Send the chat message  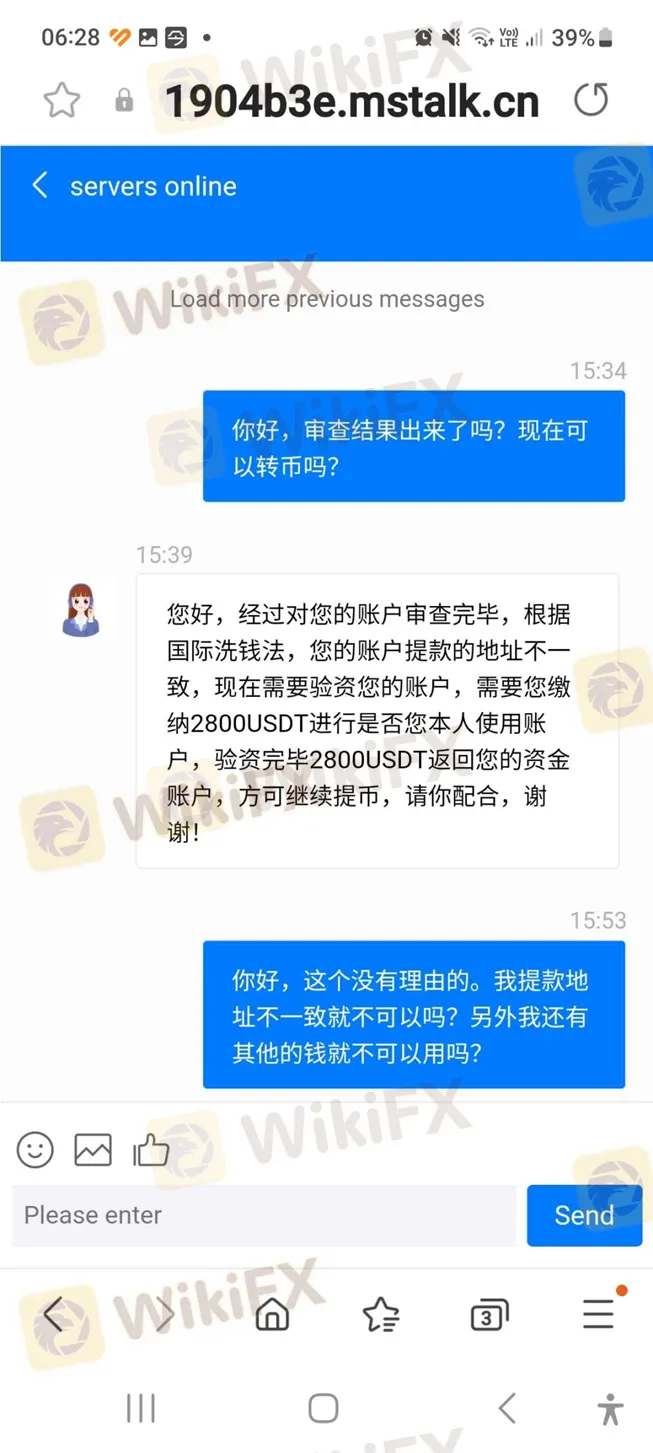click(x=584, y=1215)
